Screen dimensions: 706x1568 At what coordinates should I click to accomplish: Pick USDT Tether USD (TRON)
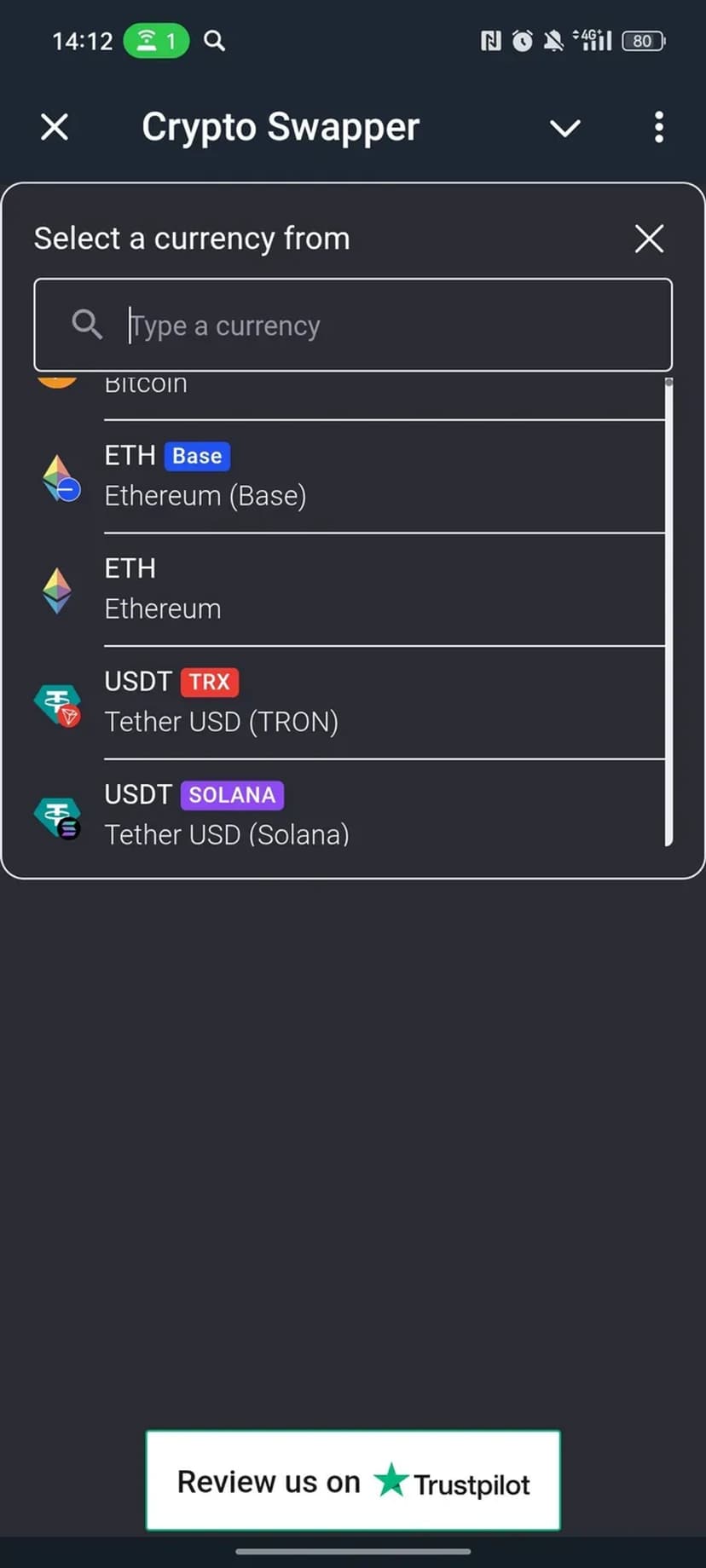pos(341,702)
